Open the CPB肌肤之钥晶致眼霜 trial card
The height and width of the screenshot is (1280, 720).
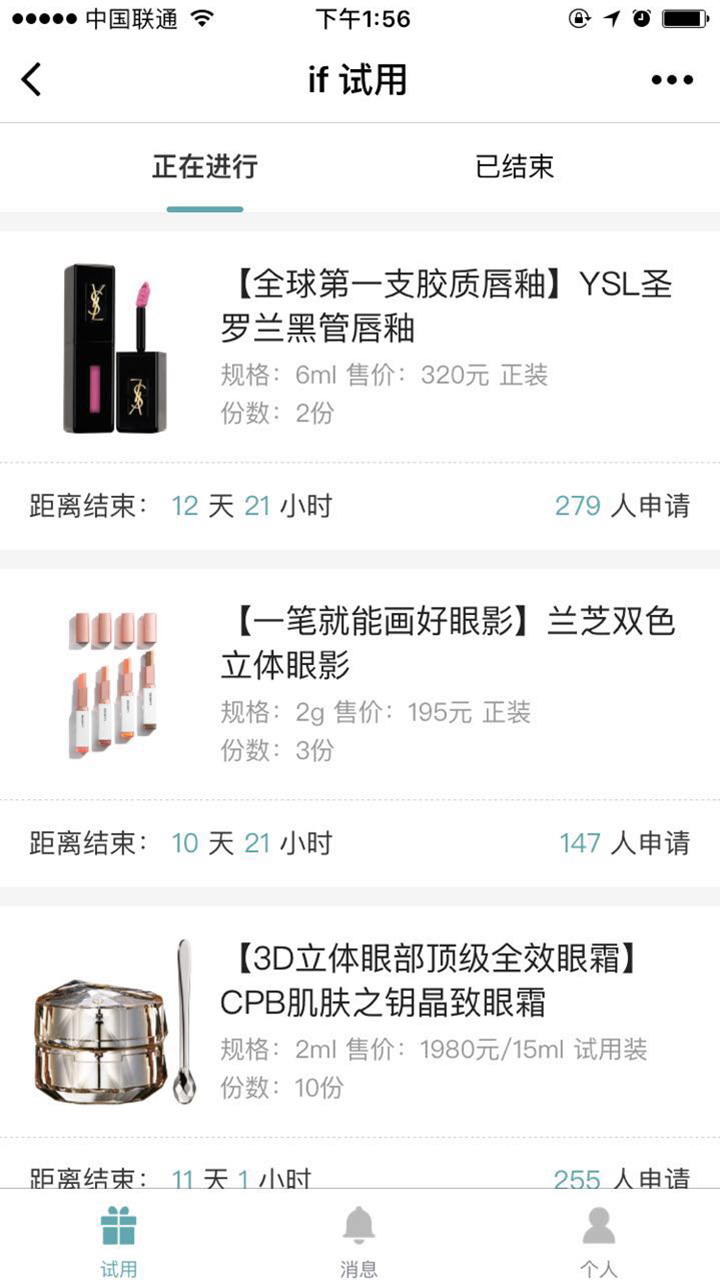(x=430, y=981)
